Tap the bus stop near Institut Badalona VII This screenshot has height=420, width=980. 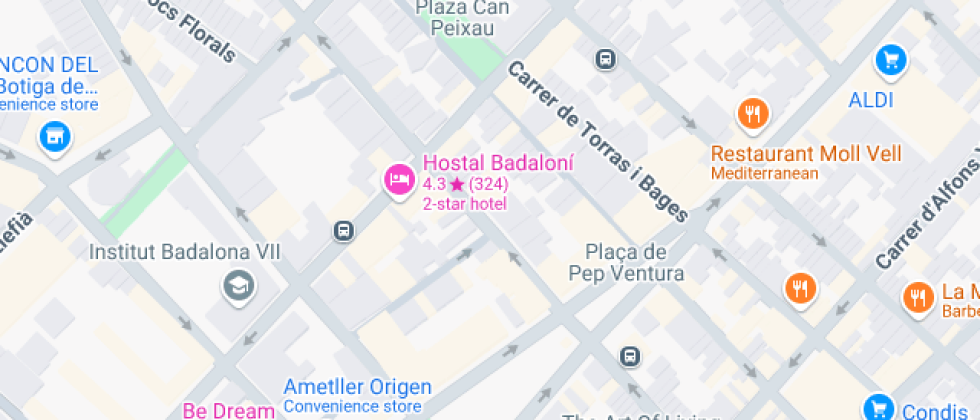(343, 231)
